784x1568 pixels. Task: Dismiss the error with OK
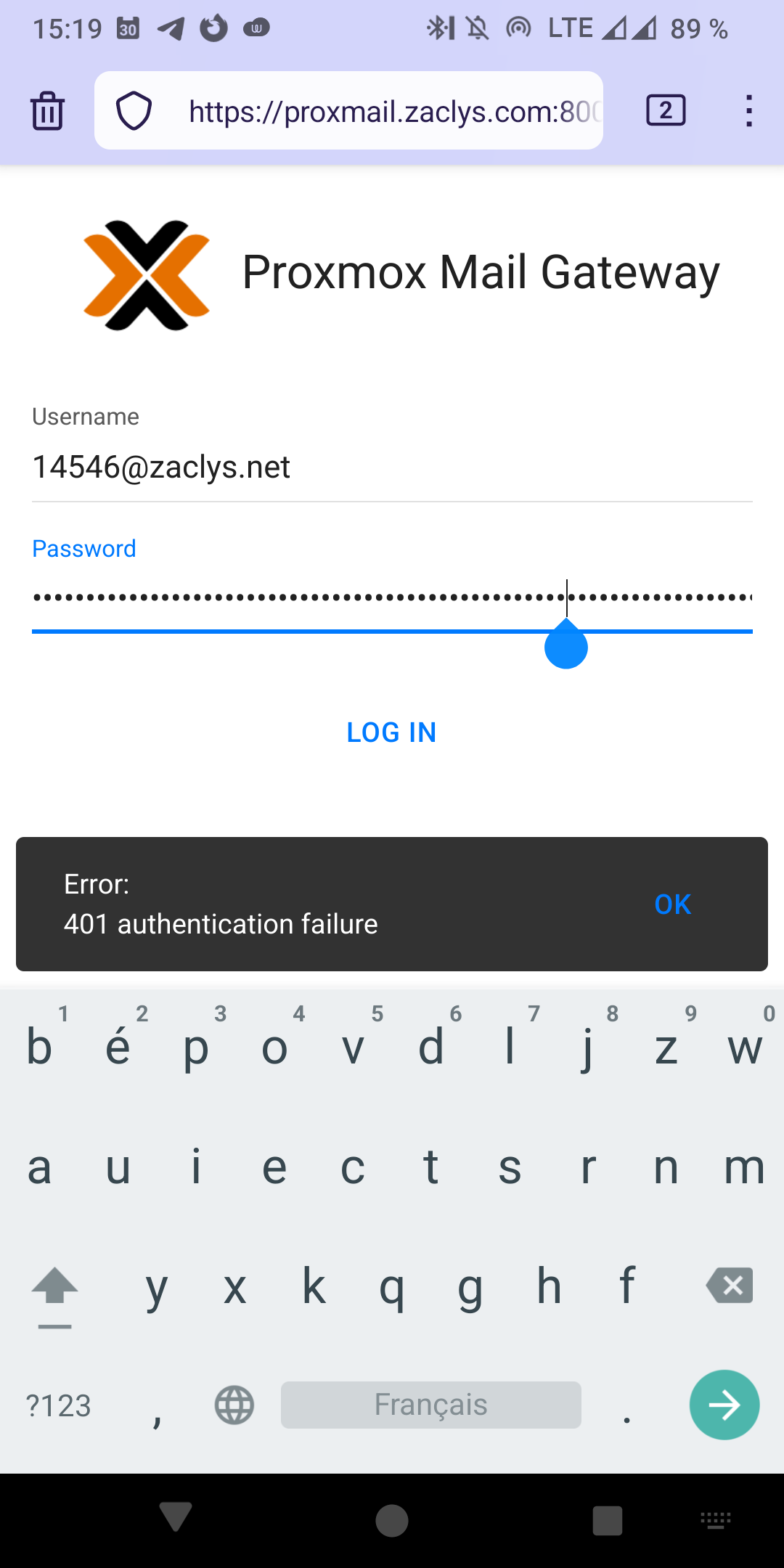[x=672, y=905]
